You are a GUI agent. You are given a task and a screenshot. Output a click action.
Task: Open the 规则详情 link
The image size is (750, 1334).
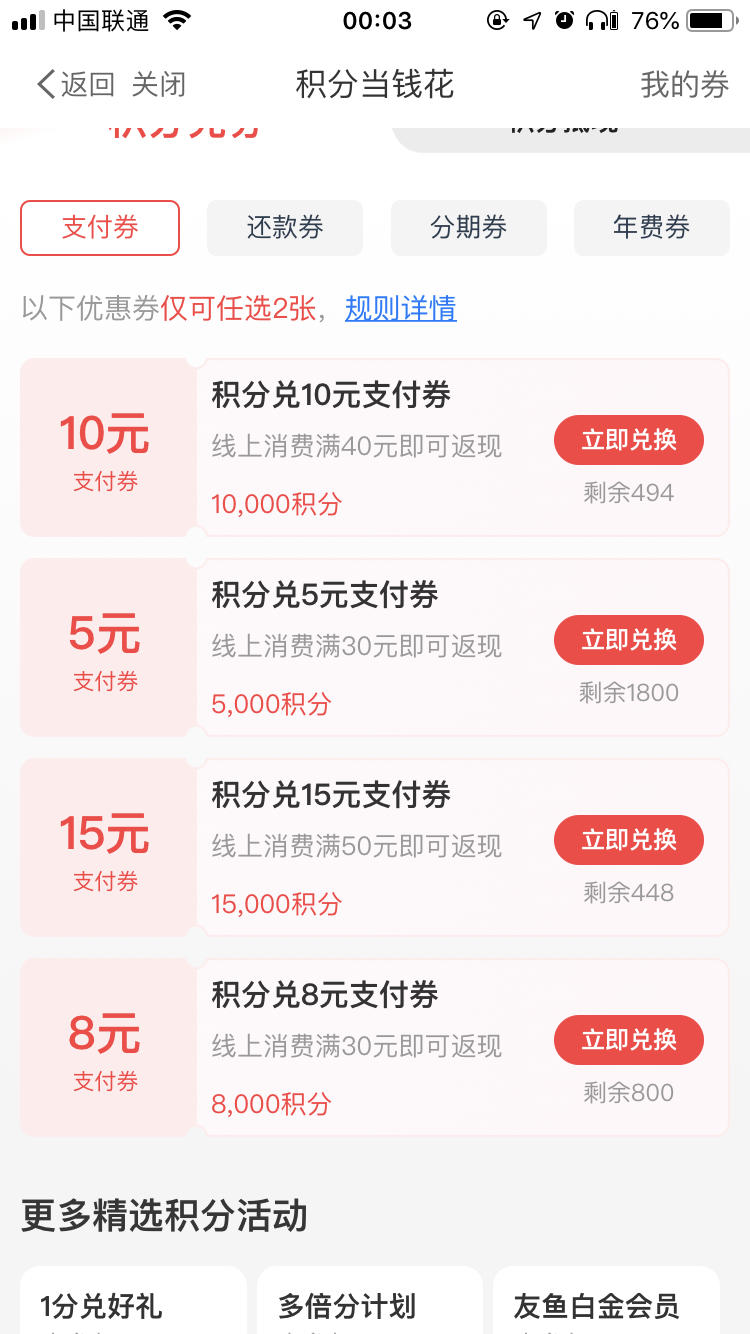click(x=401, y=308)
